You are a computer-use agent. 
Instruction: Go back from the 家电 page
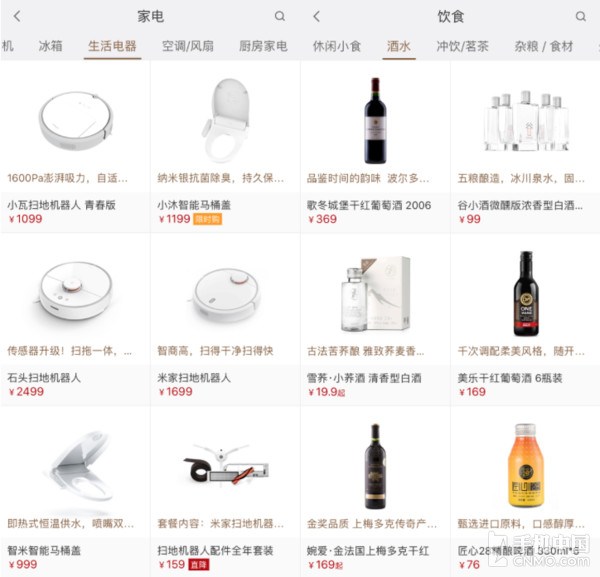click(17, 16)
